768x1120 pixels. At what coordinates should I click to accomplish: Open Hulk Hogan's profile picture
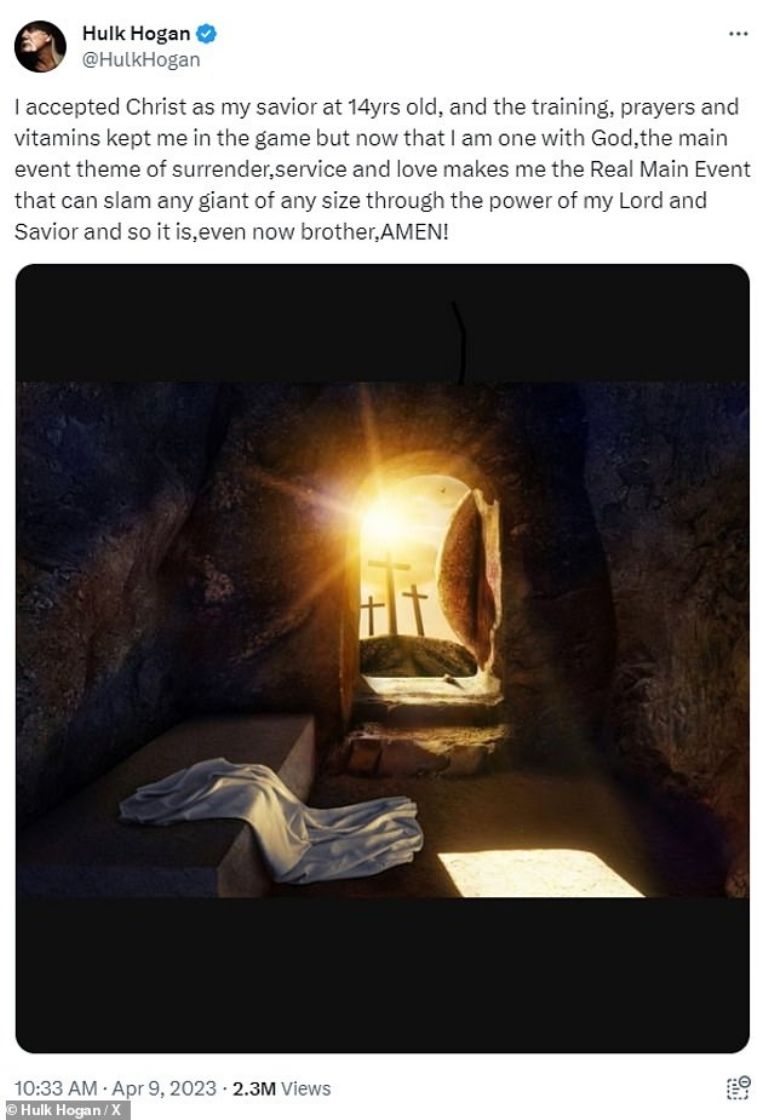coord(40,46)
